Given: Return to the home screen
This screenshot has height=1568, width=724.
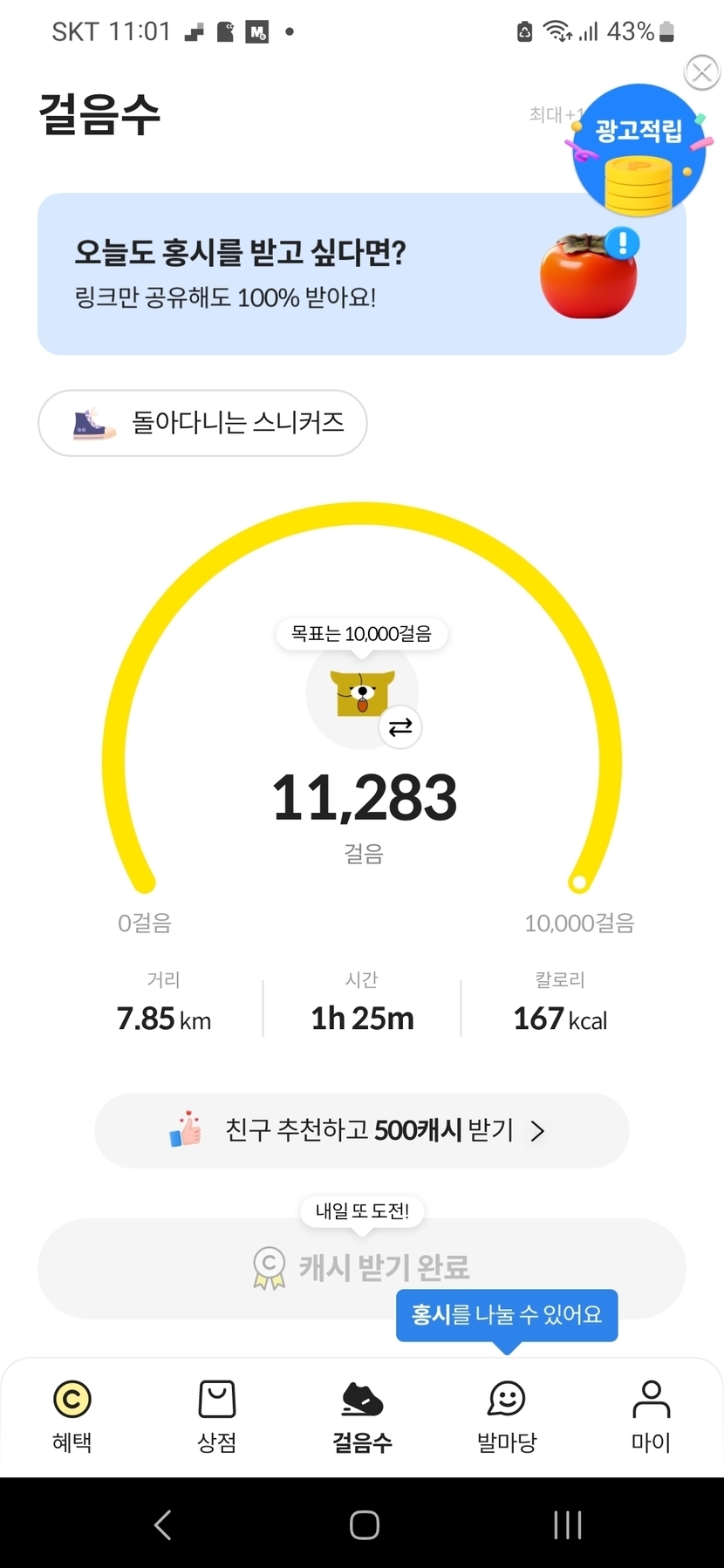Looking at the screenshot, I should 364,1524.
